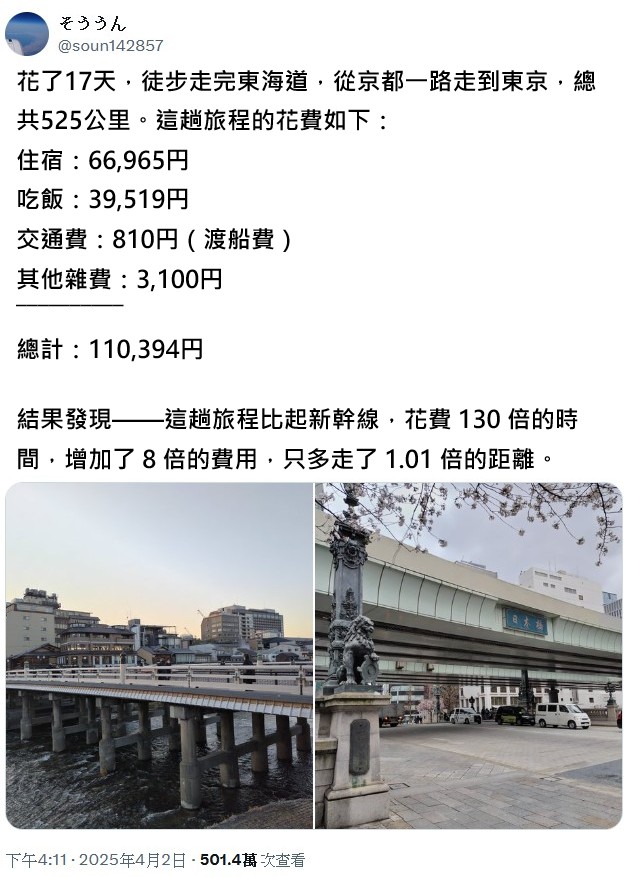632x877 pixels.
Task: Open the @soun142857 profile handle
Action: tap(111, 45)
